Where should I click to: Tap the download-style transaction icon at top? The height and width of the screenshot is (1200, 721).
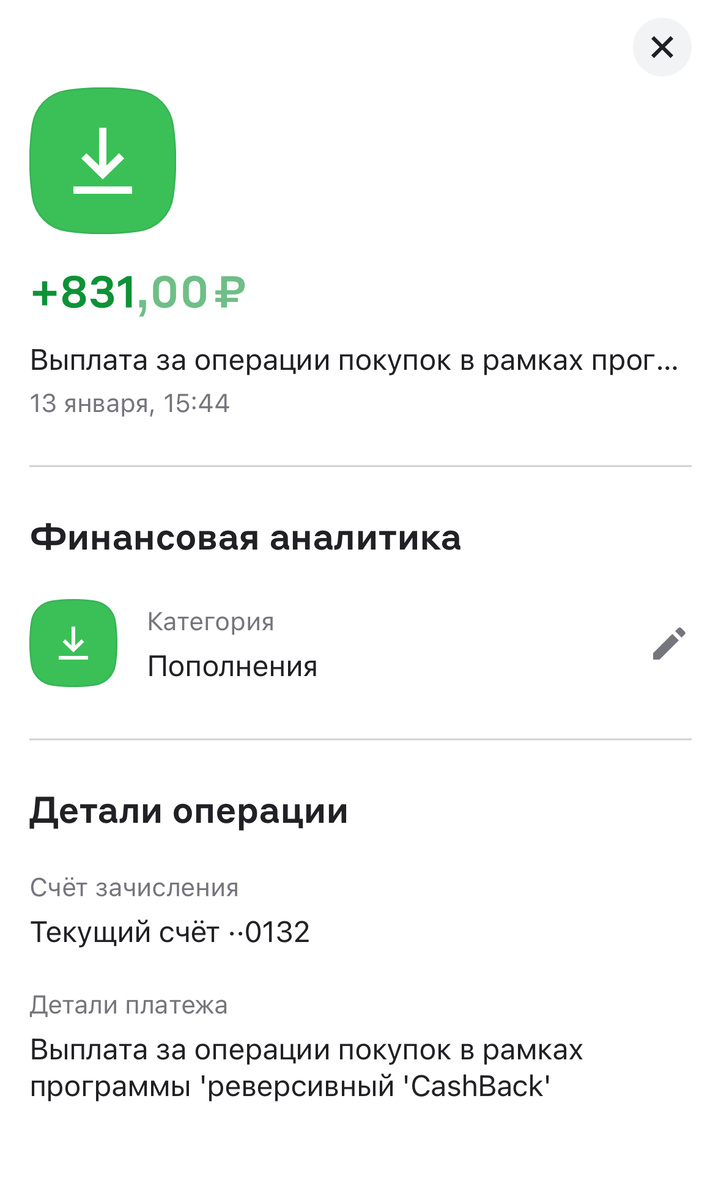point(102,161)
